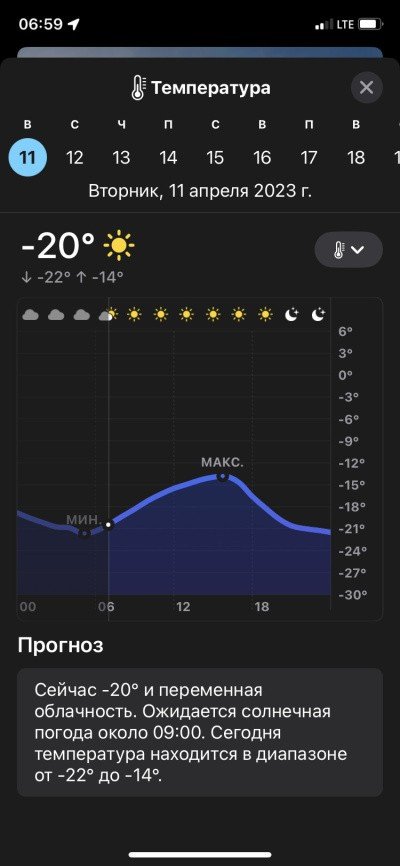
Task: Select day 13 in the date row
Action: point(122,158)
